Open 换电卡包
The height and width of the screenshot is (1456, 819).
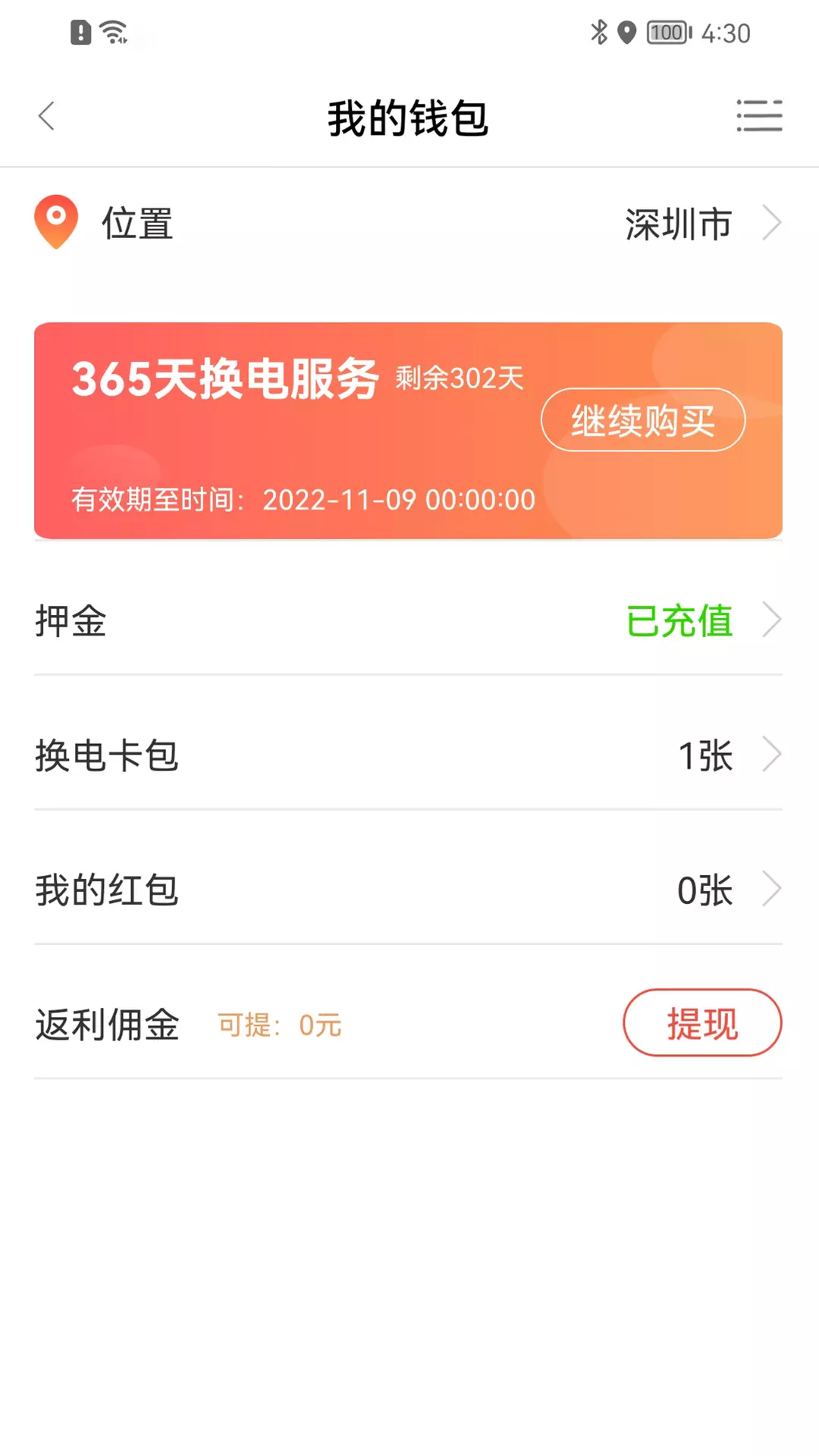pos(408,755)
